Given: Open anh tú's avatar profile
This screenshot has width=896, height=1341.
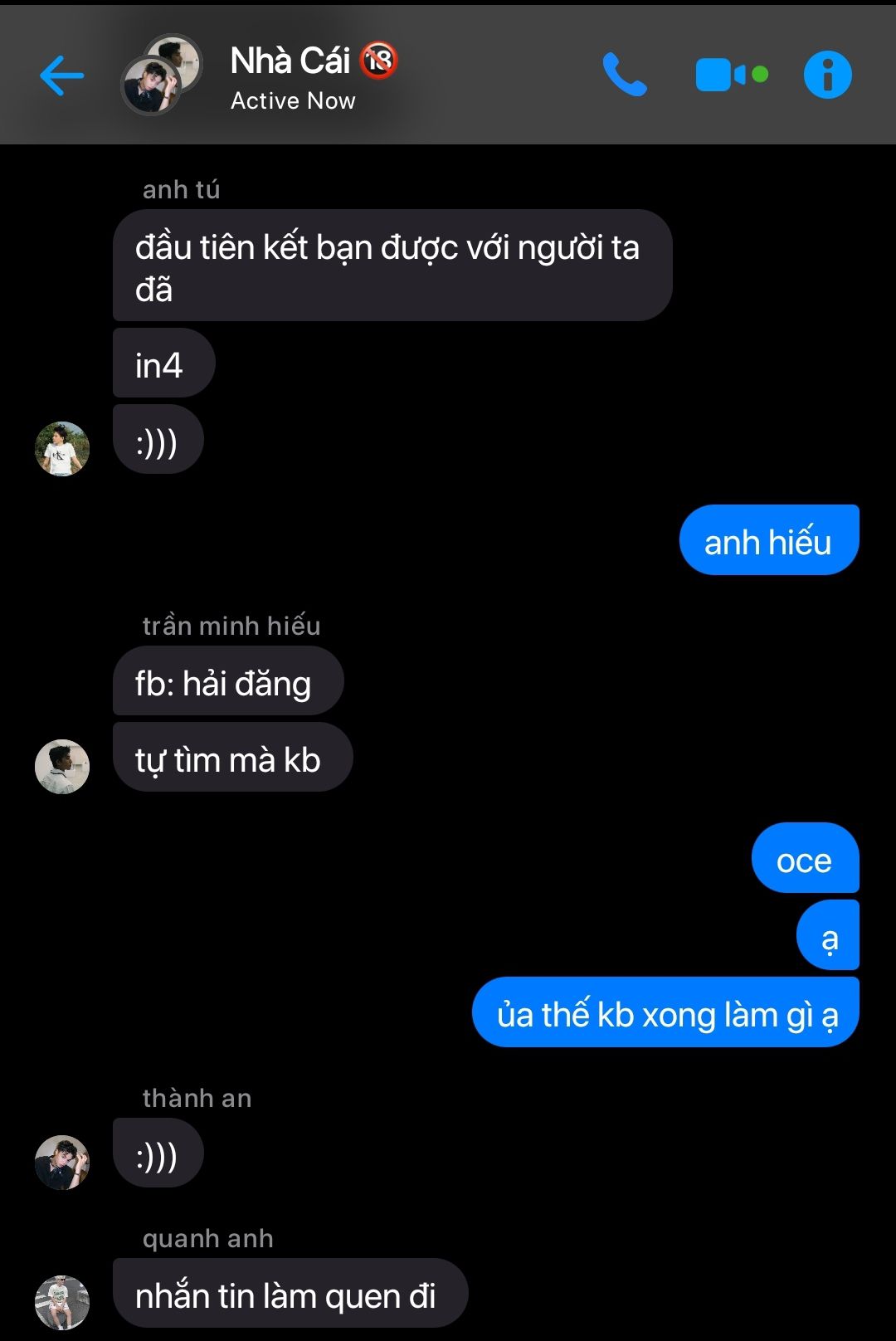Looking at the screenshot, I should point(62,449).
